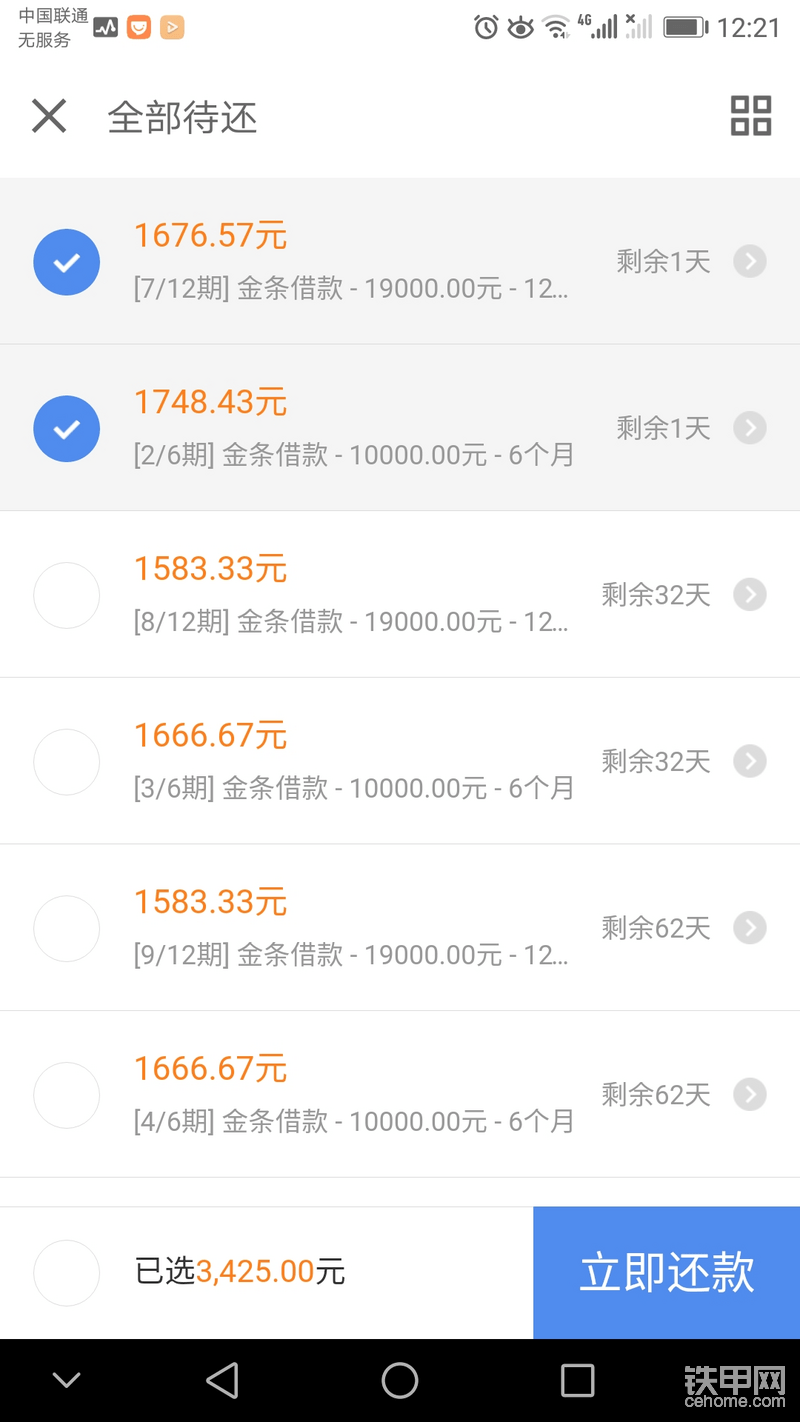Go back with the system back button
The height and width of the screenshot is (1422, 800).
222,1381
